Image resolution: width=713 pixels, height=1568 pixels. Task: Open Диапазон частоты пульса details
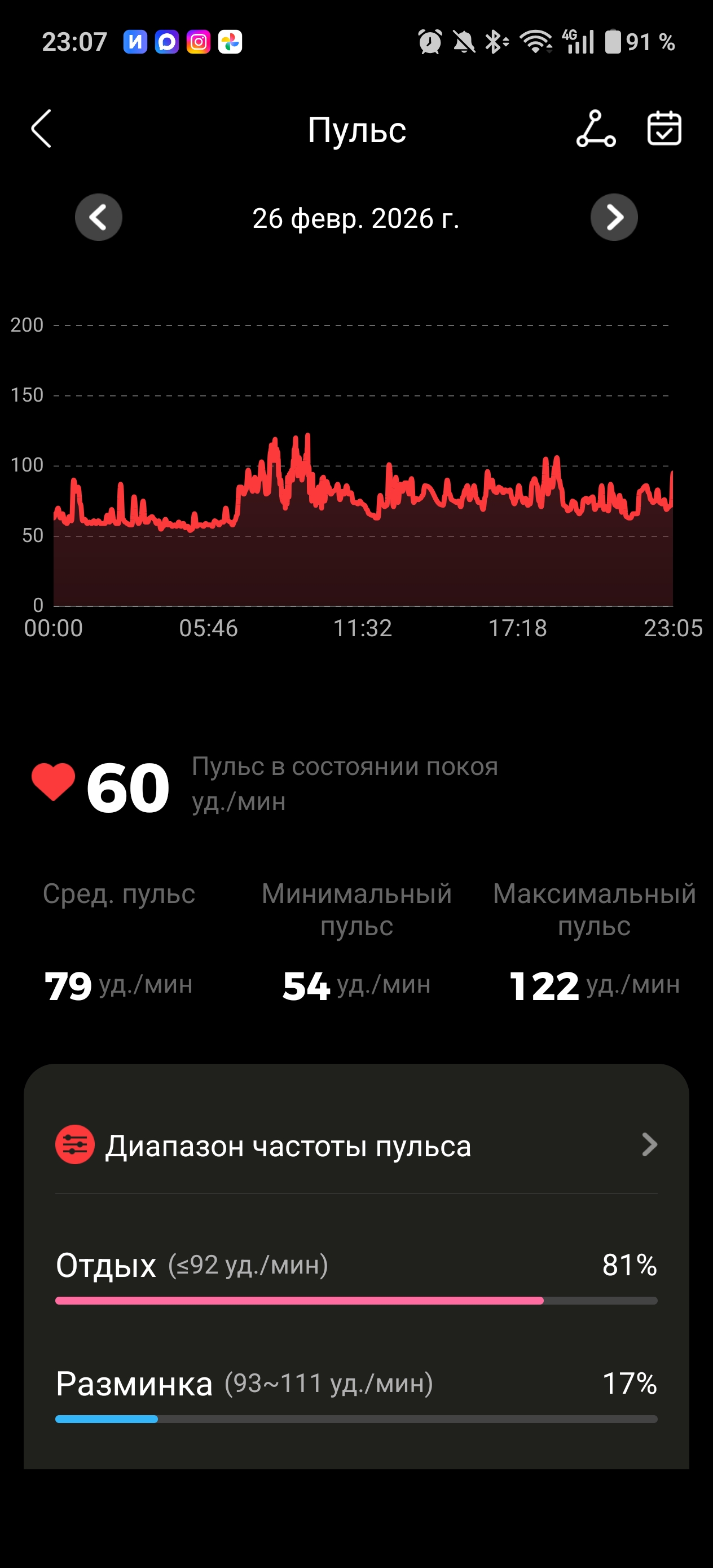pos(356,1146)
